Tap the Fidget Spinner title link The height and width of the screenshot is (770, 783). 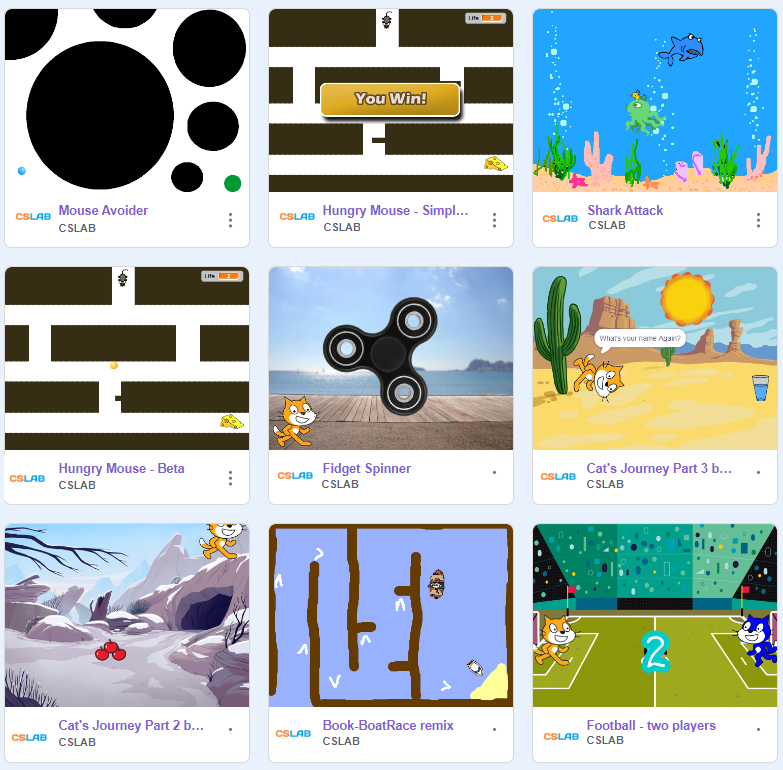(x=366, y=468)
